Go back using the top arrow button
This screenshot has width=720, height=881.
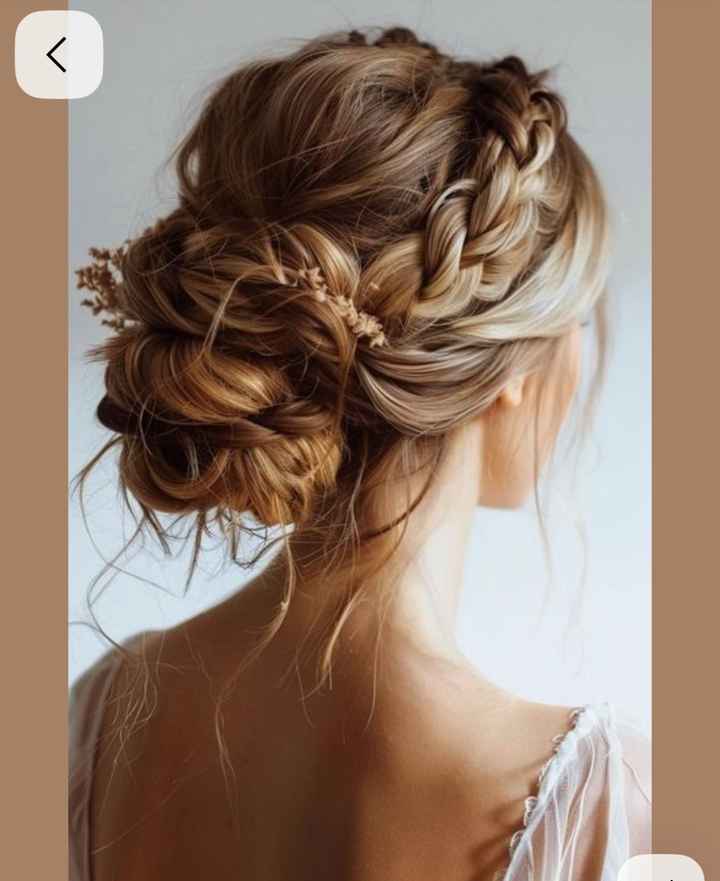coord(58,55)
